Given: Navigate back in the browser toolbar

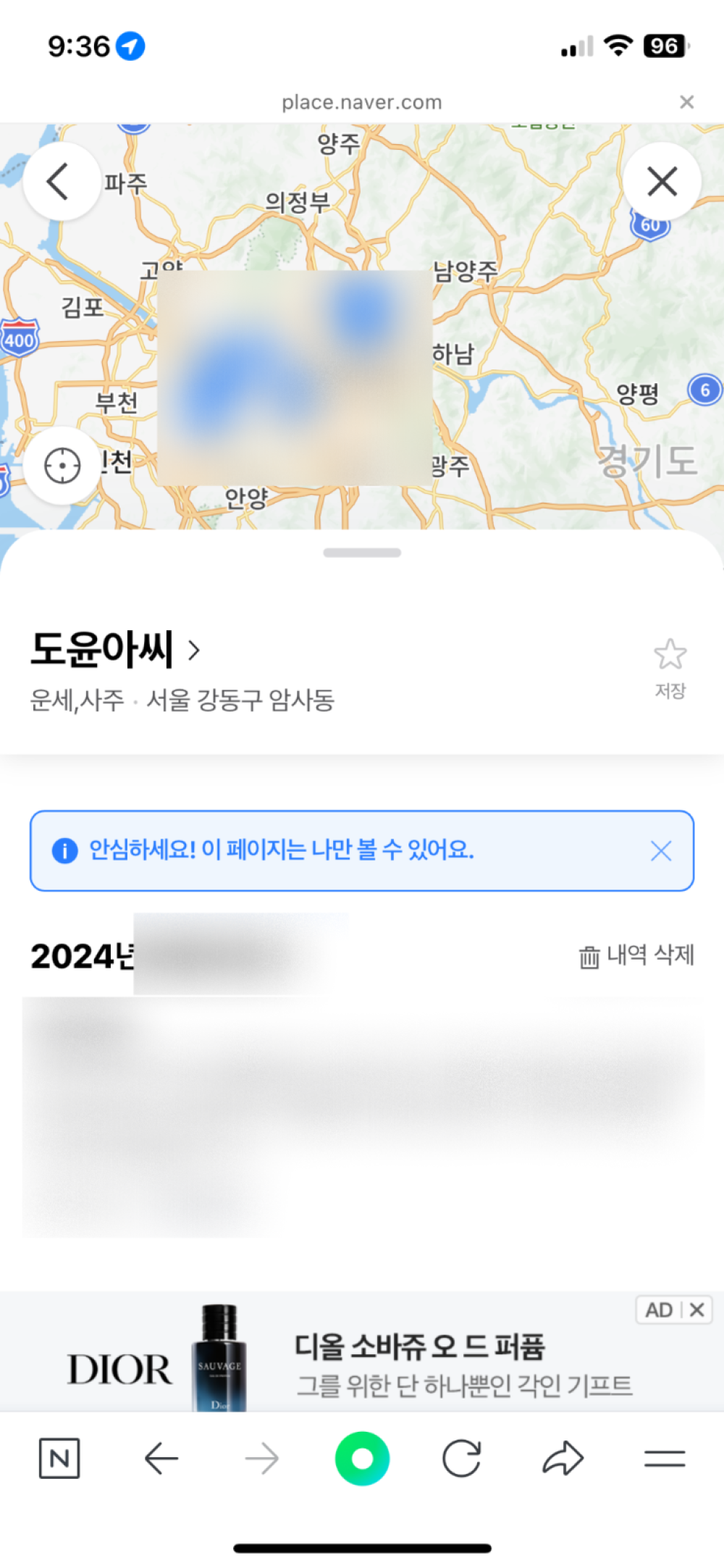Looking at the screenshot, I should (x=161, y=1459).
